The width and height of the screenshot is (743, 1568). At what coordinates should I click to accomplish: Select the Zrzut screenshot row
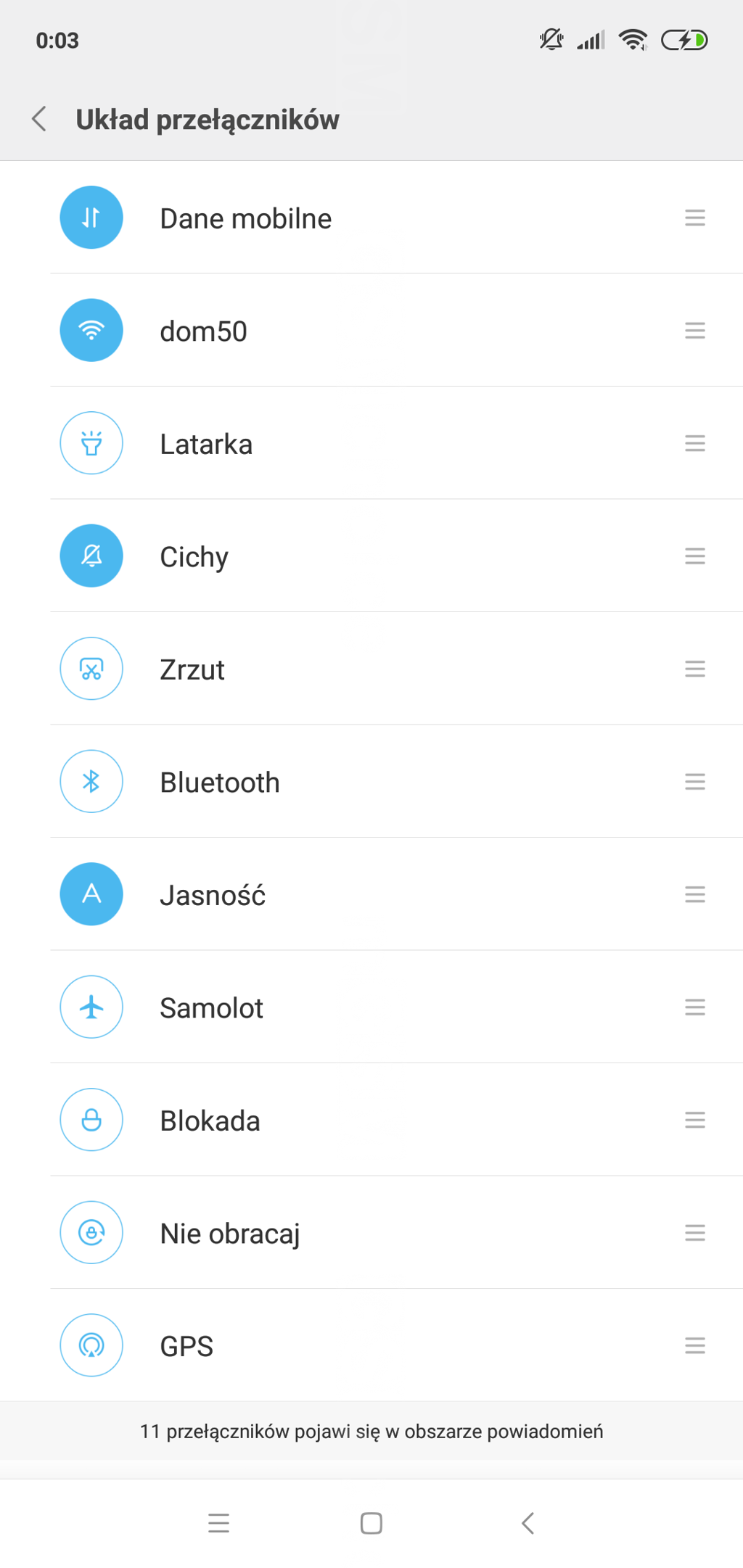(371, 669)
